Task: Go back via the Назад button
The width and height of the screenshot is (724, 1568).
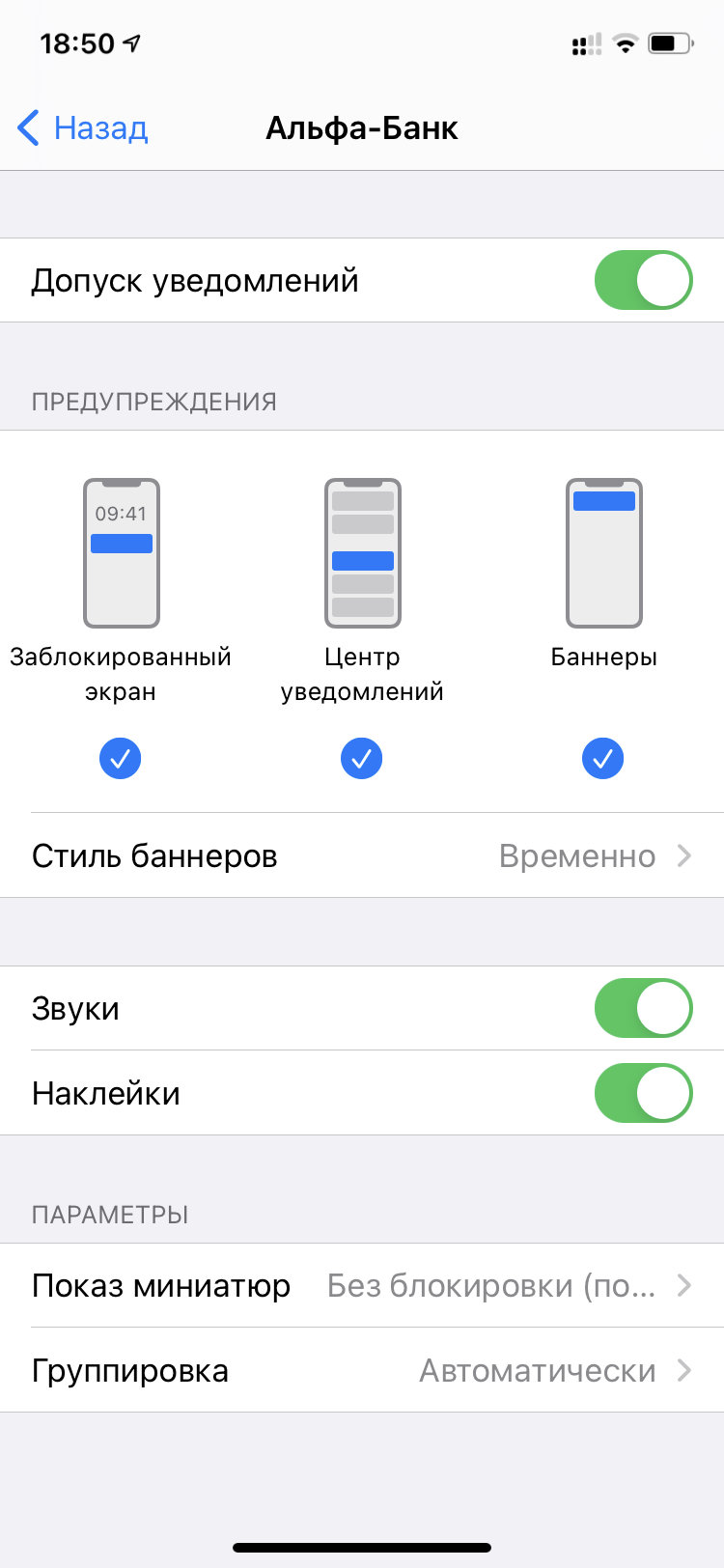Action: click(x=83, y=127)
